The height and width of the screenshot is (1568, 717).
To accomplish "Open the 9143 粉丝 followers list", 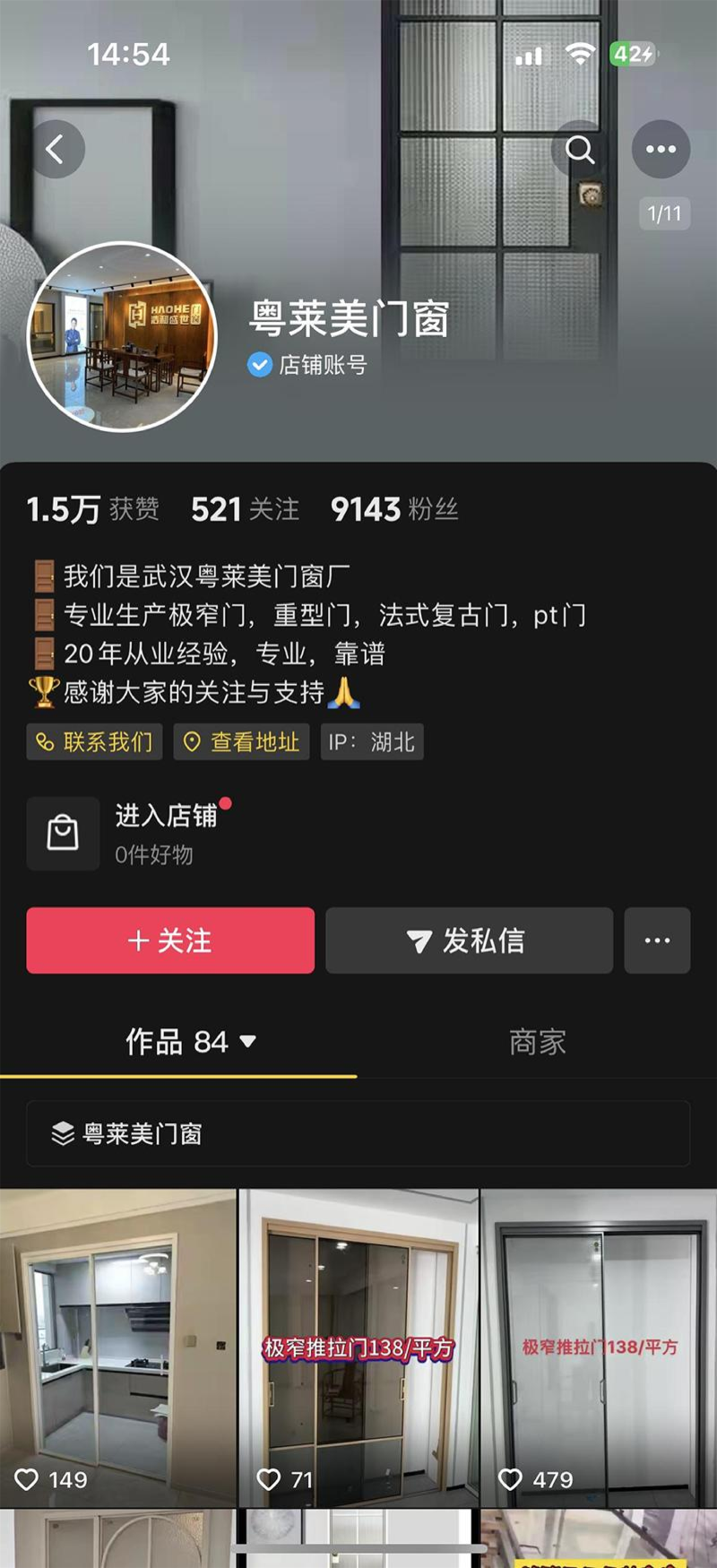I will tap(394, 509).
